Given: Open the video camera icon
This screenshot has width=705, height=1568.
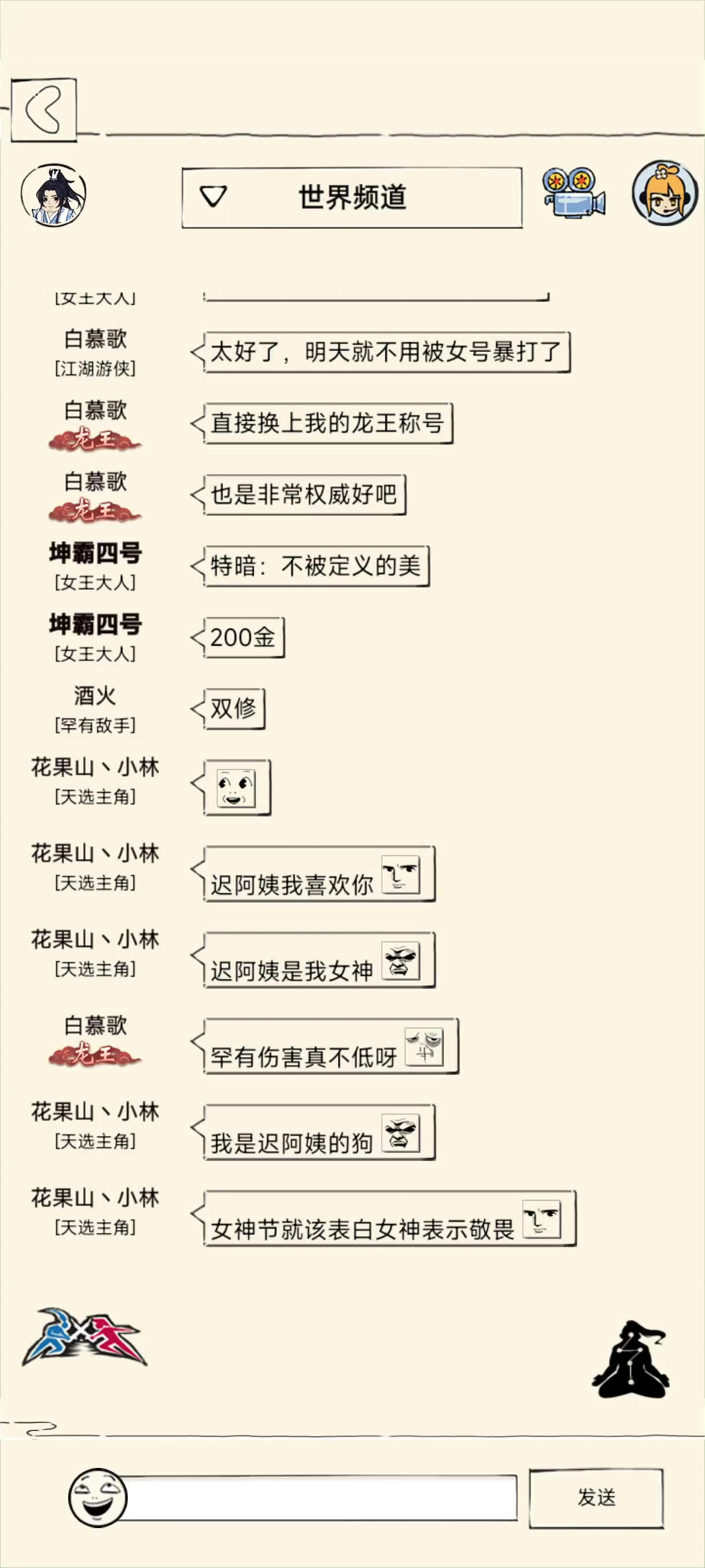Looking at the screenshot, I should click(574, 193).
